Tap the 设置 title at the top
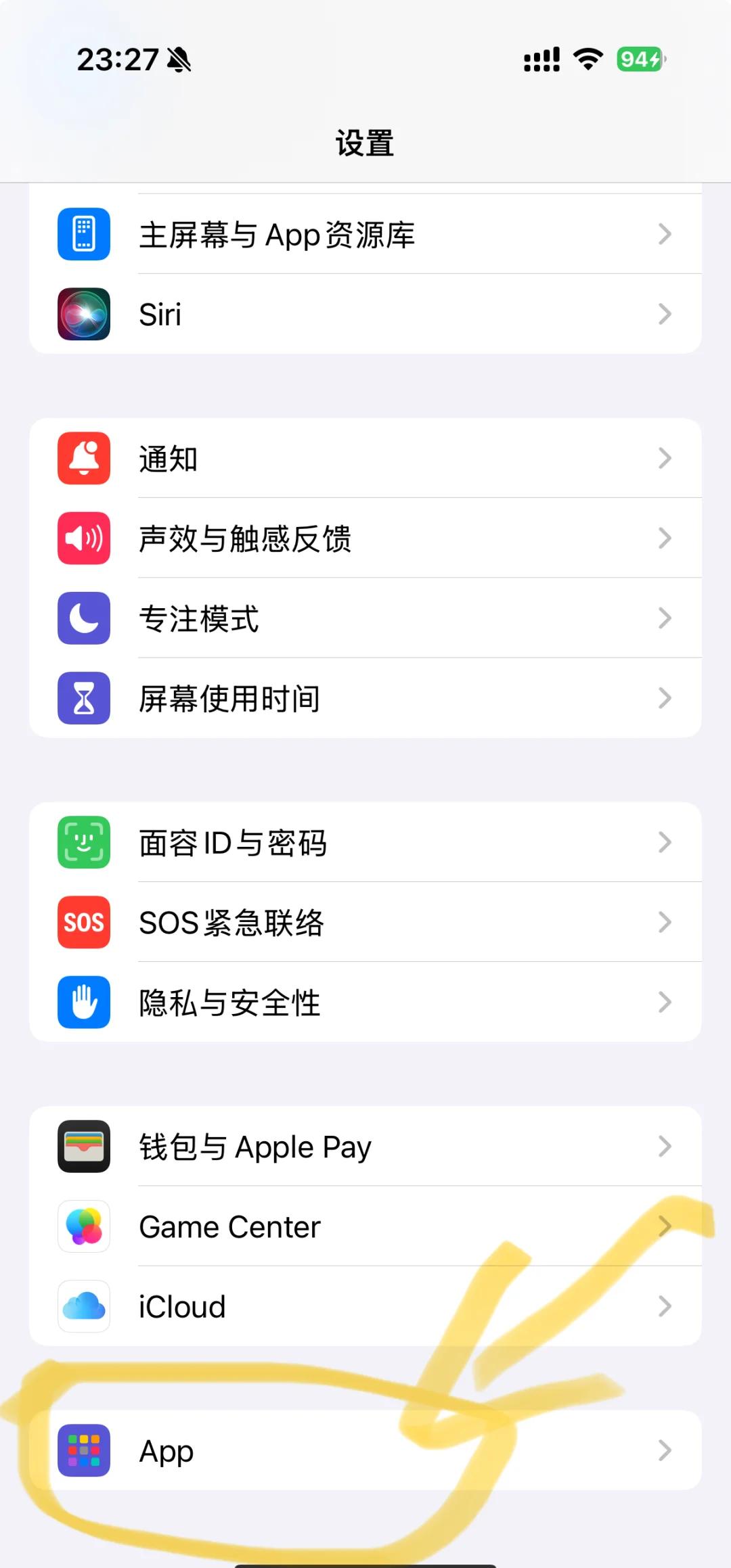The width and height of the screenshot is (731, 1568). coord(365,143)
